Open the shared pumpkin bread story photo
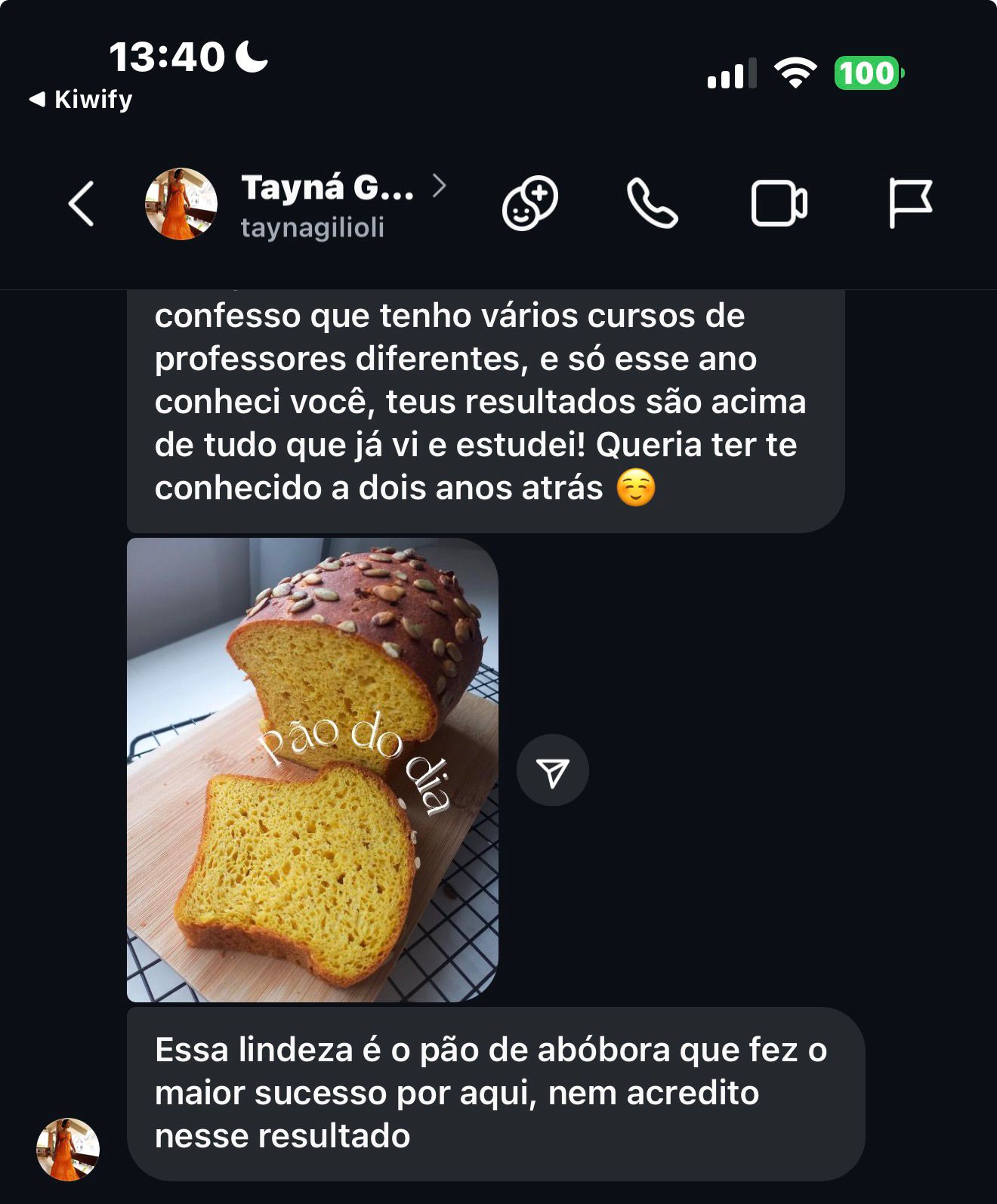Screen dimensions: 997x1204 point(312,770)
